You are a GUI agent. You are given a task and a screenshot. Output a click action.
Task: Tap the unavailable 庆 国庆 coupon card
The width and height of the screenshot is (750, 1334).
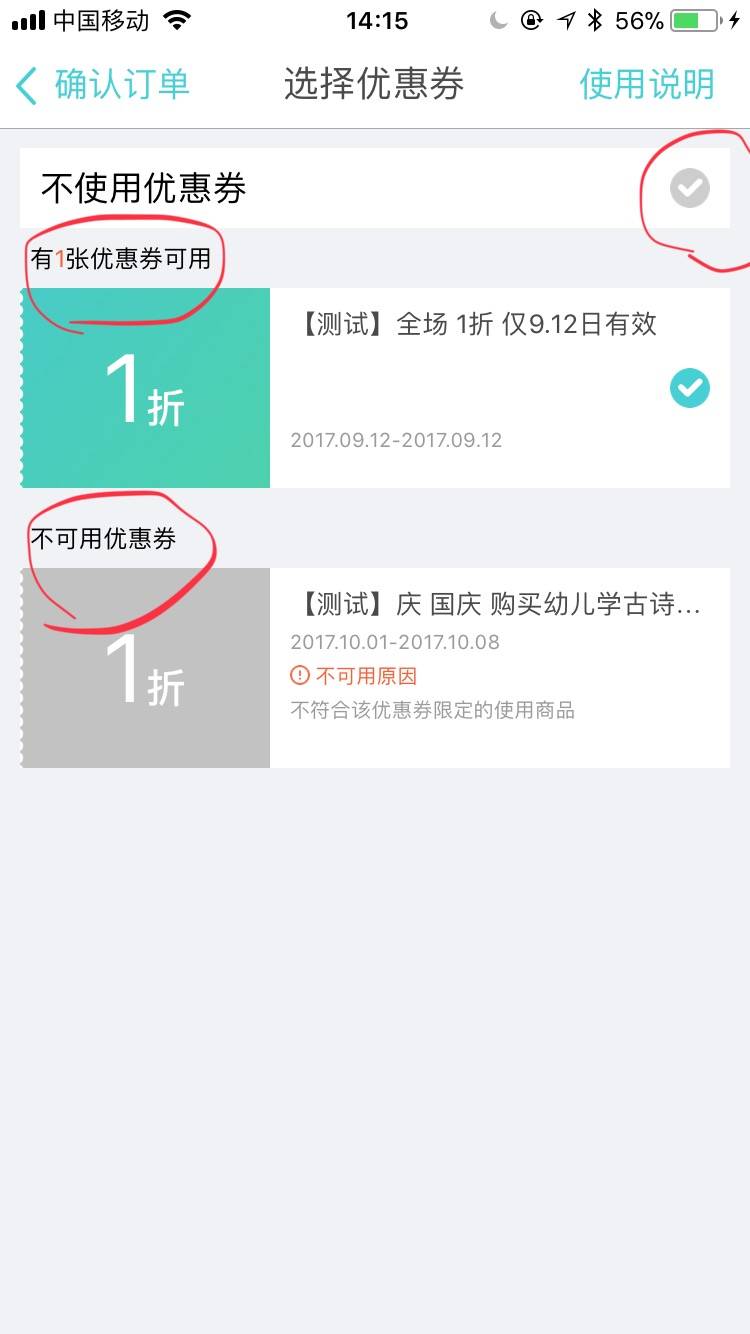pos(375,668)
